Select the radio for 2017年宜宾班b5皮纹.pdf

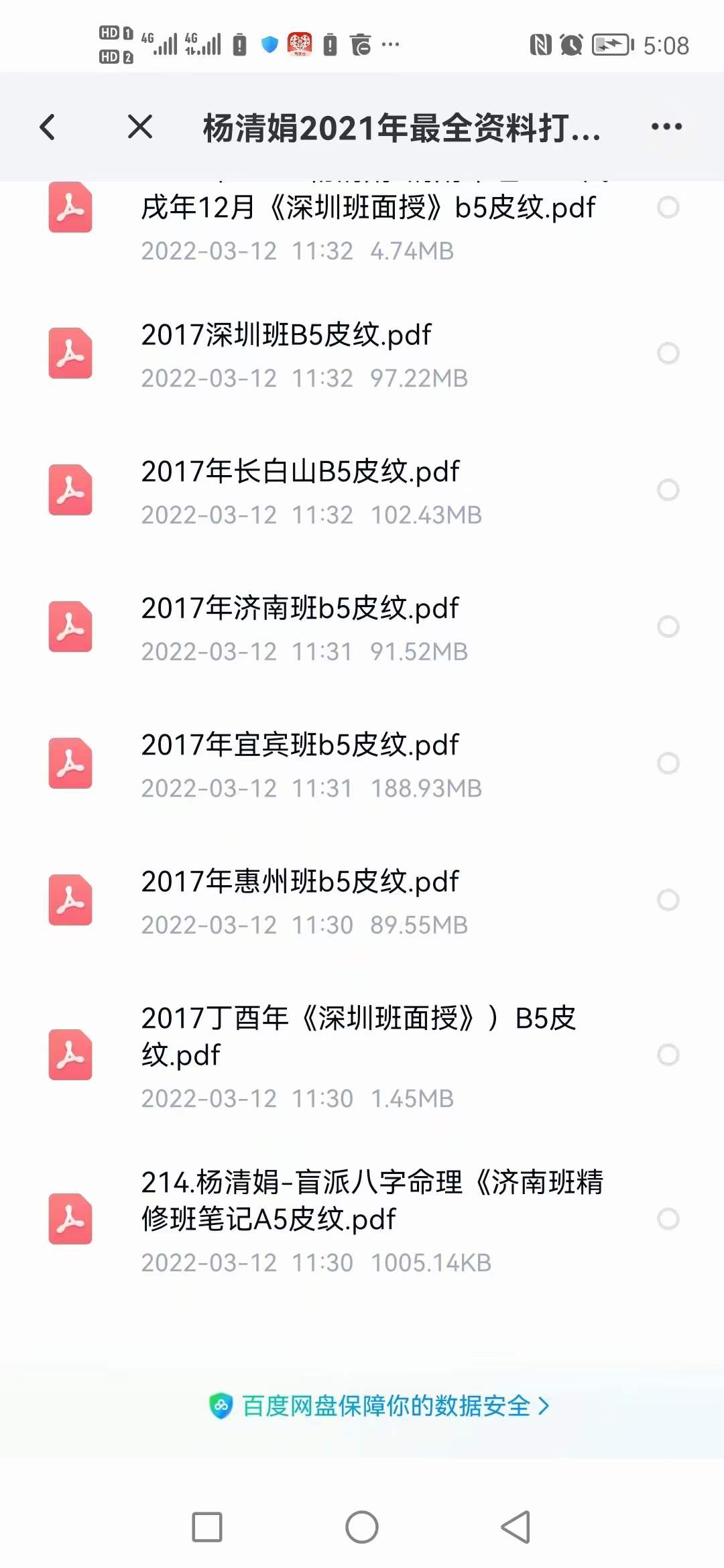[x=668, y=763]
